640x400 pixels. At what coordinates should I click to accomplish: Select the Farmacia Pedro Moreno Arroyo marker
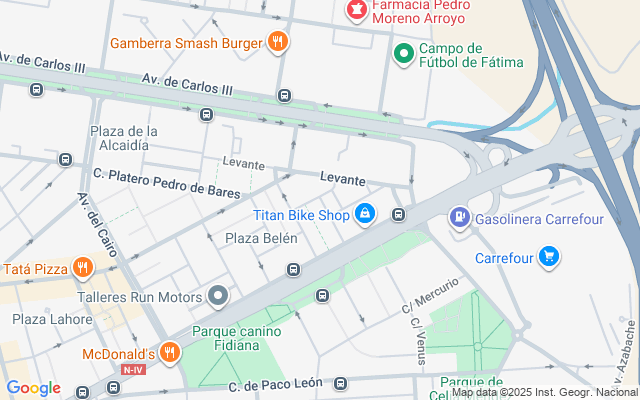pos(355,11)
